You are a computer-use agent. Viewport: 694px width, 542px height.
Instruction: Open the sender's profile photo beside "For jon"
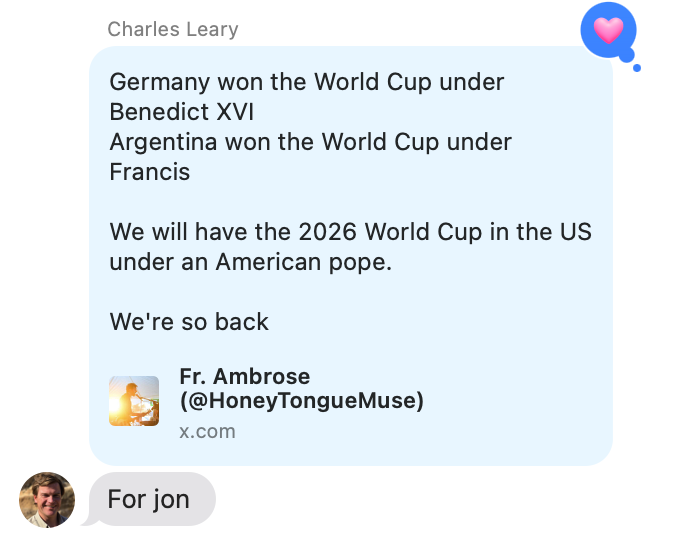click(47, 499)
